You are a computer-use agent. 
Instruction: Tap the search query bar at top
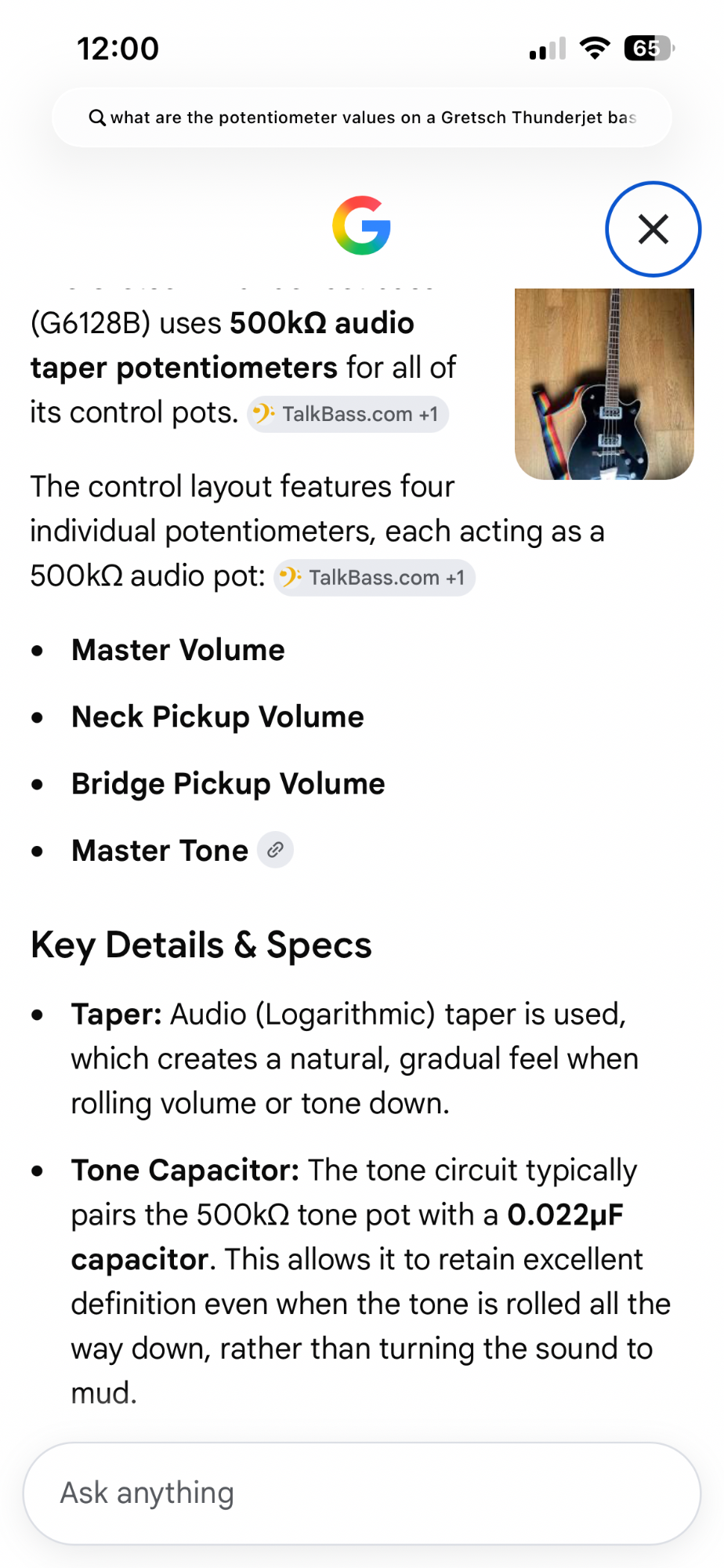point(362,118)
